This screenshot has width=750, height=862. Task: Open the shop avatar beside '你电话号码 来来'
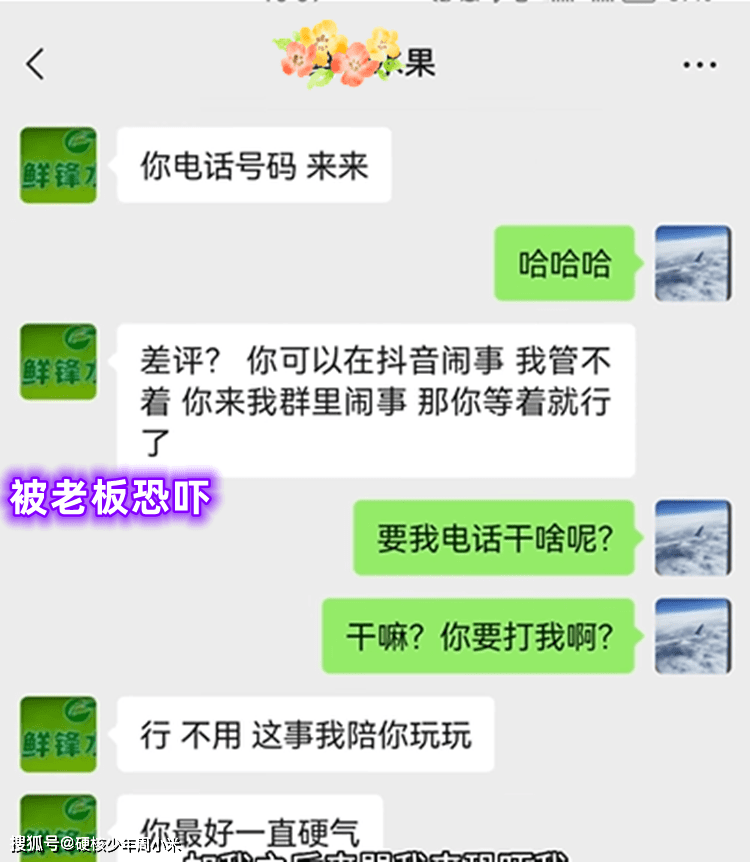pos(59,165)
